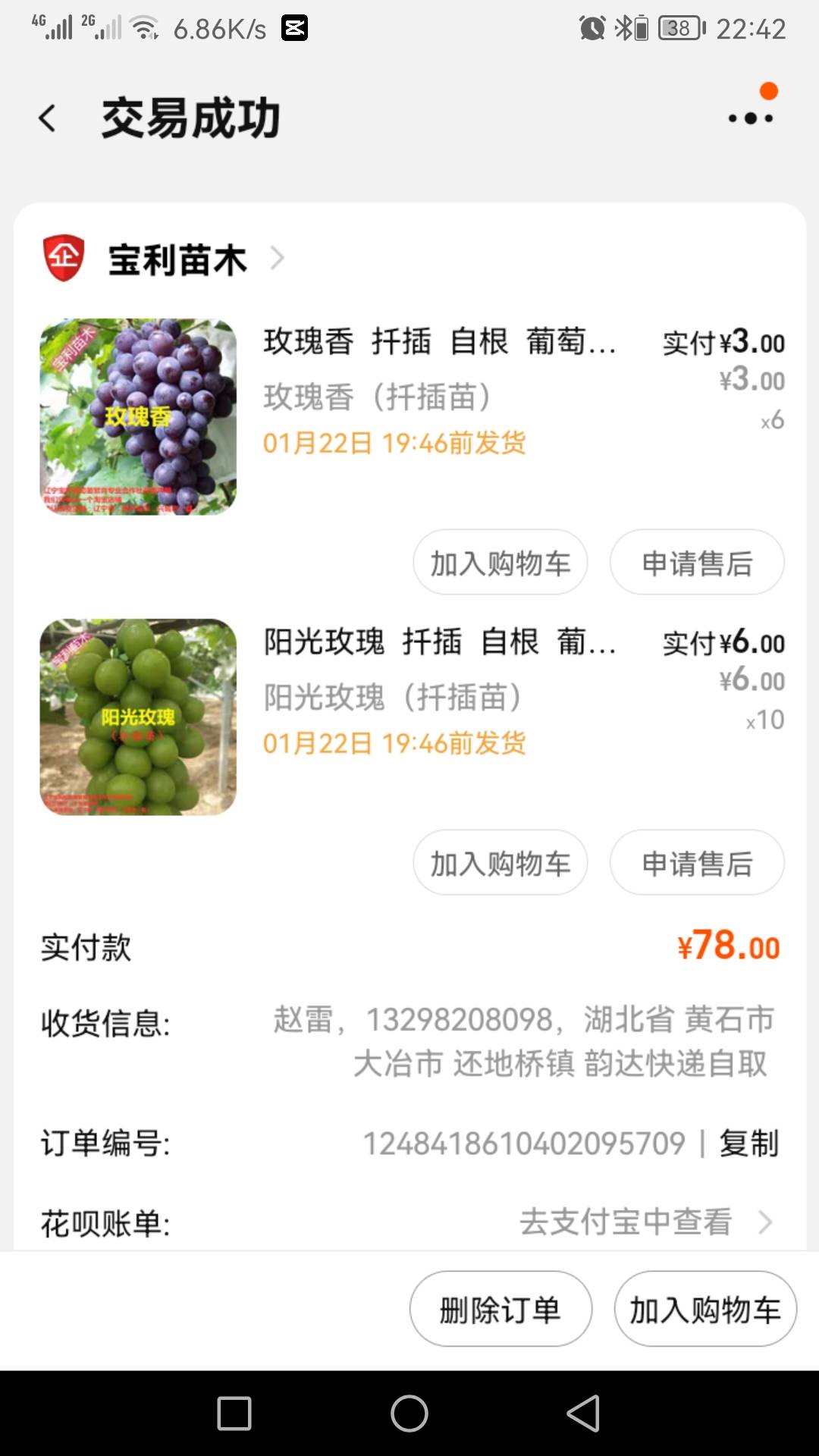This screenshot has height=1456, width=819.
Task: Copy the order number with 复制
Action: (749, 1144)
